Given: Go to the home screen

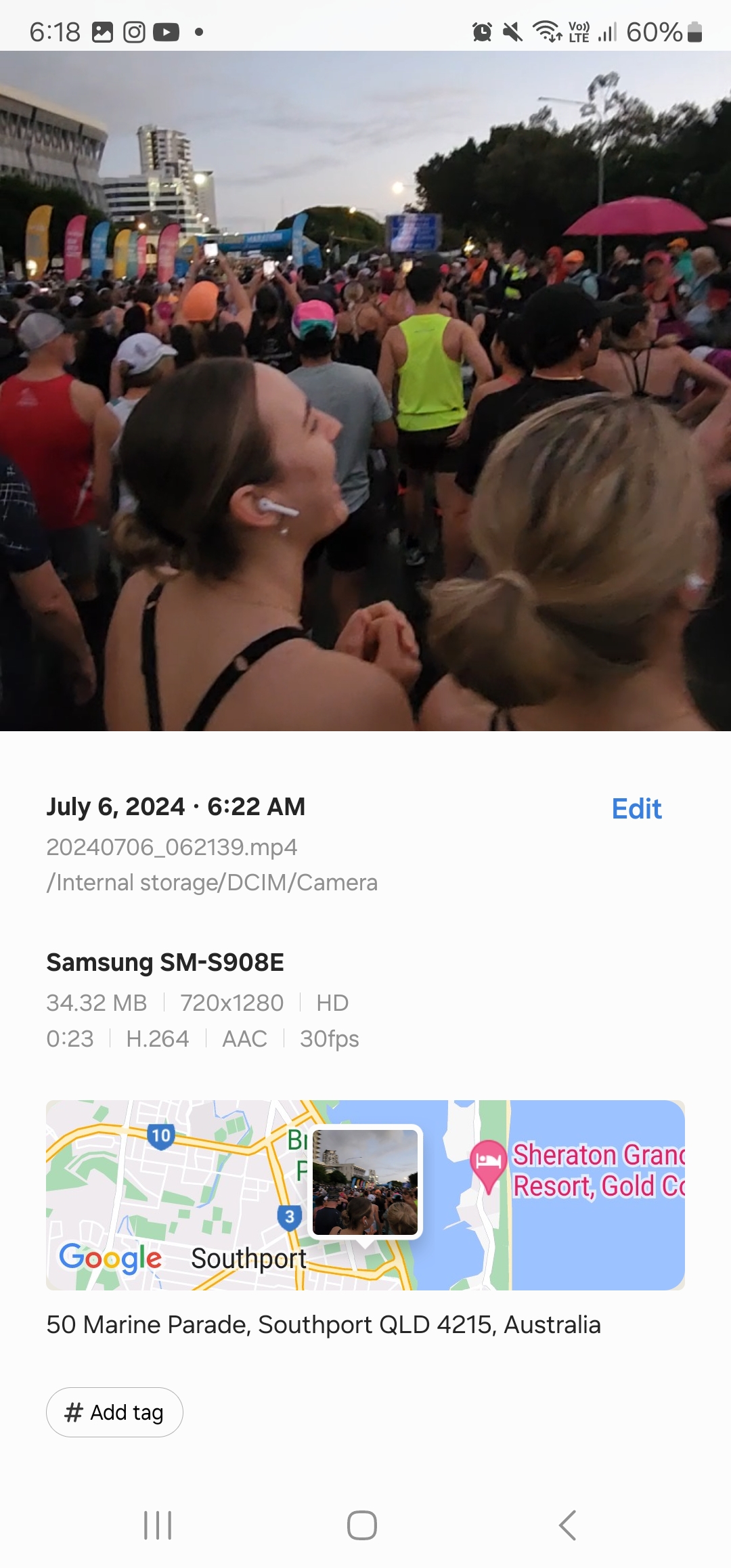Looking at the screenshot, I should [362, 1525].
